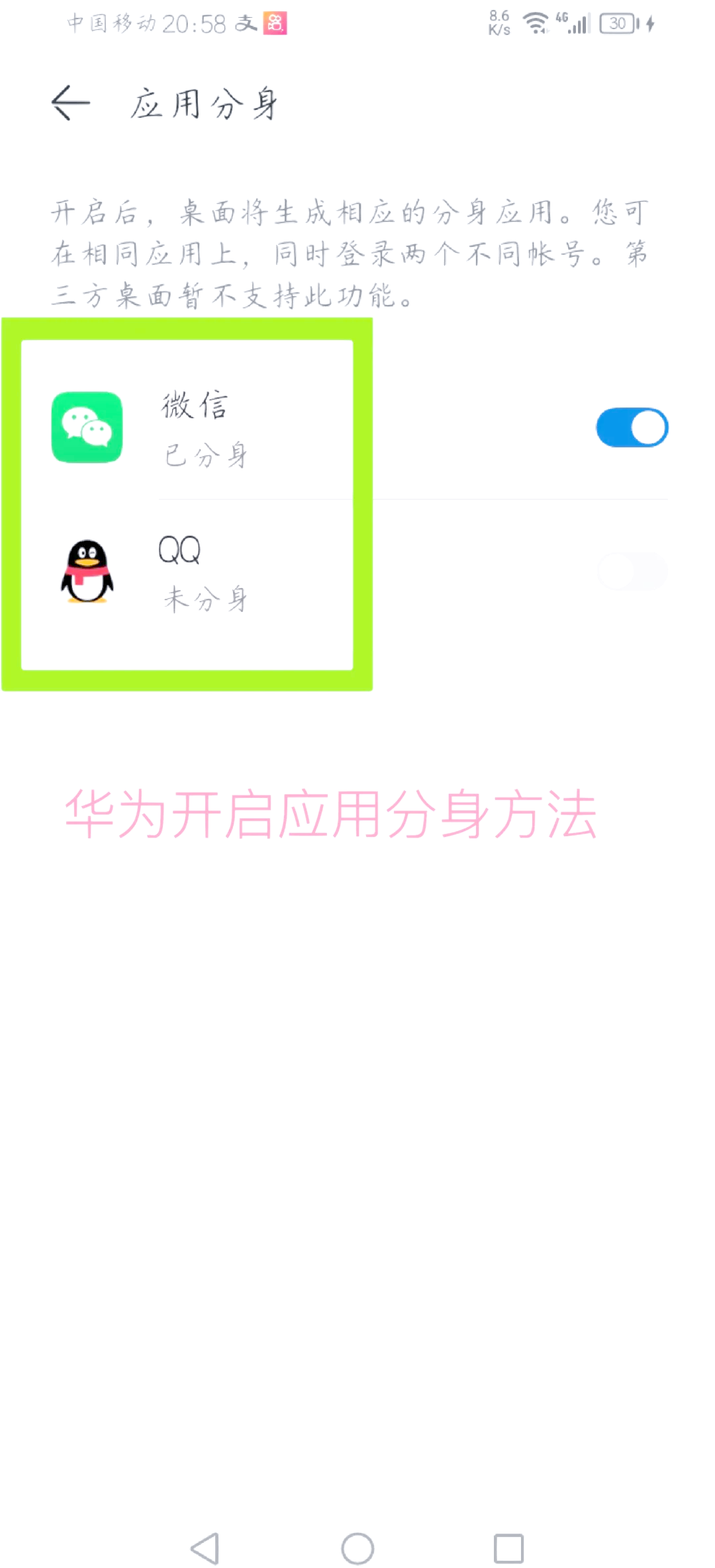Go back from 应用分身 page
Viewport: 715px width, 1568px height.
click(x=70, y=103)
